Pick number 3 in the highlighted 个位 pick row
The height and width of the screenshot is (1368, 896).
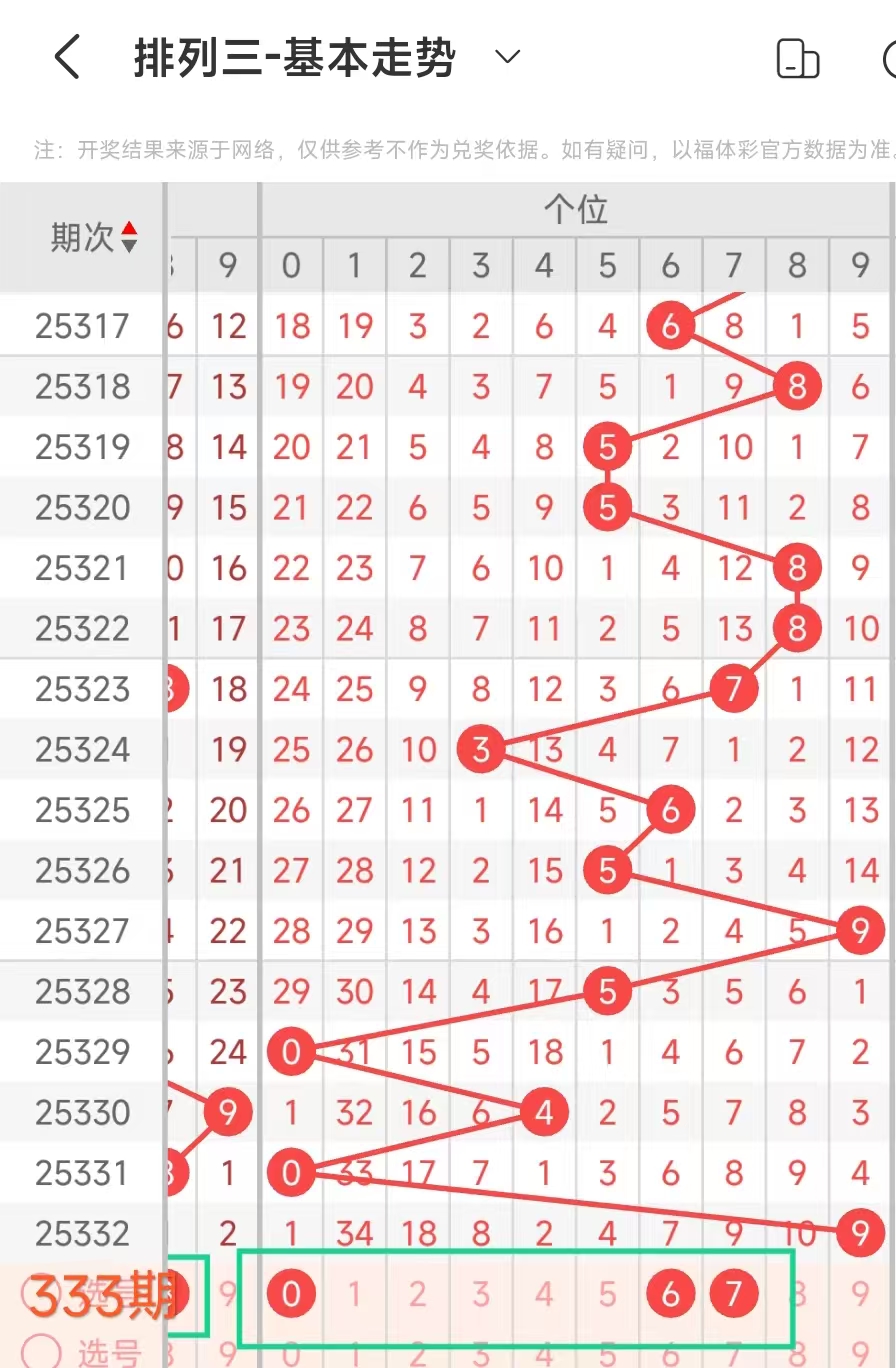coord(481,1295)
